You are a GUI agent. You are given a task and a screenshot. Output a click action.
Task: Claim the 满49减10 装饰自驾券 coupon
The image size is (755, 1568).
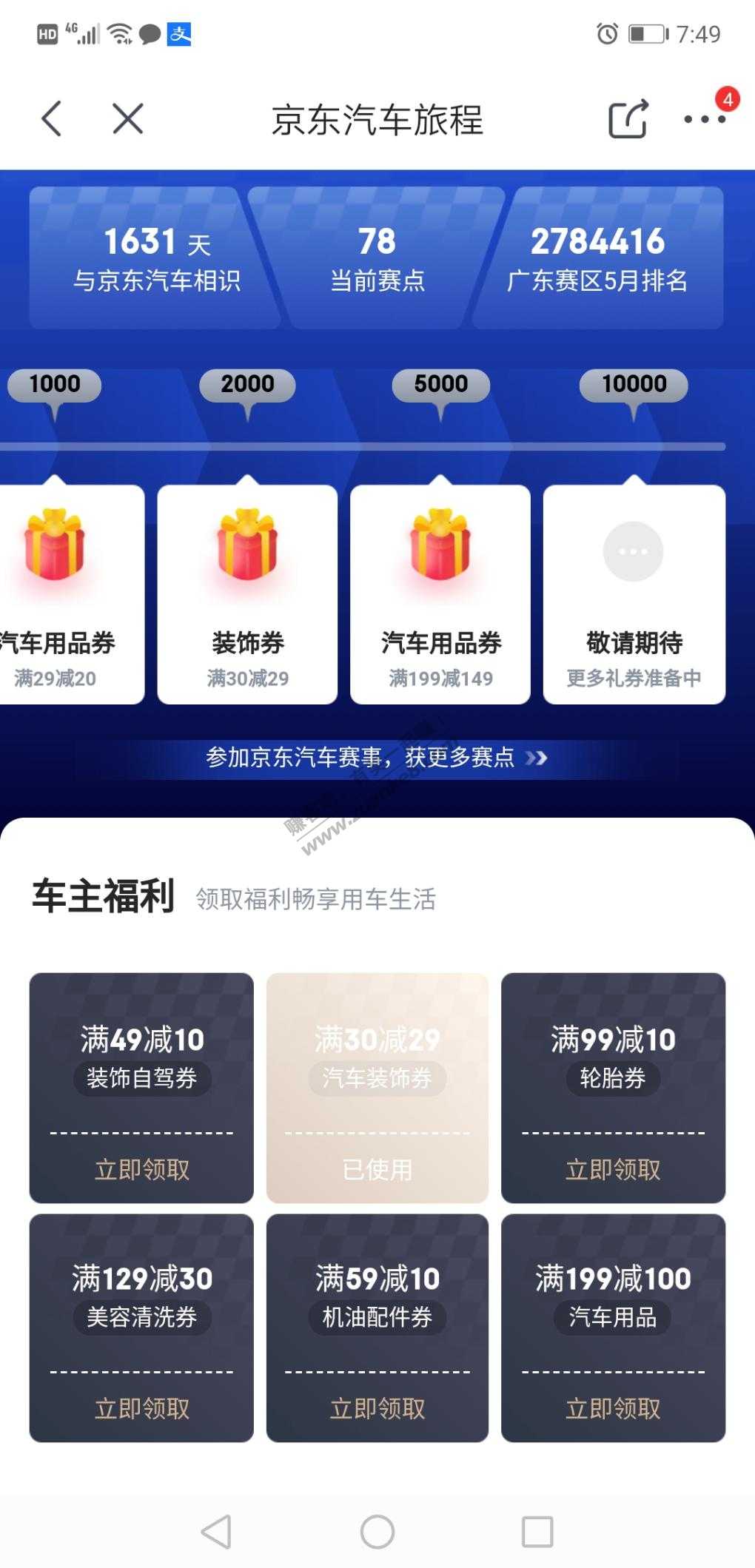[141, 1169]
